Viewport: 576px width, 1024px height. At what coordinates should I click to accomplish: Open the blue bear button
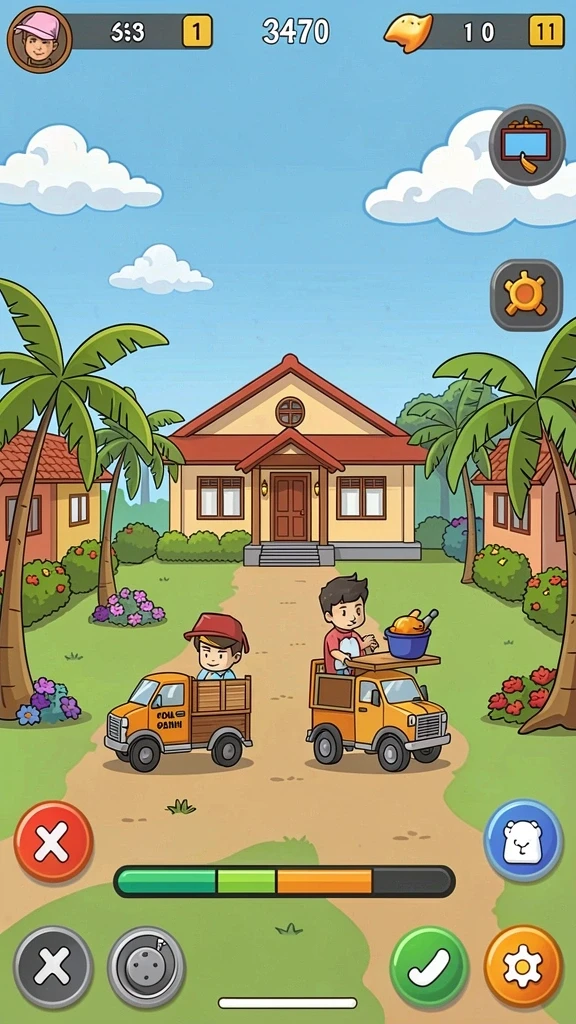[523, 840]
